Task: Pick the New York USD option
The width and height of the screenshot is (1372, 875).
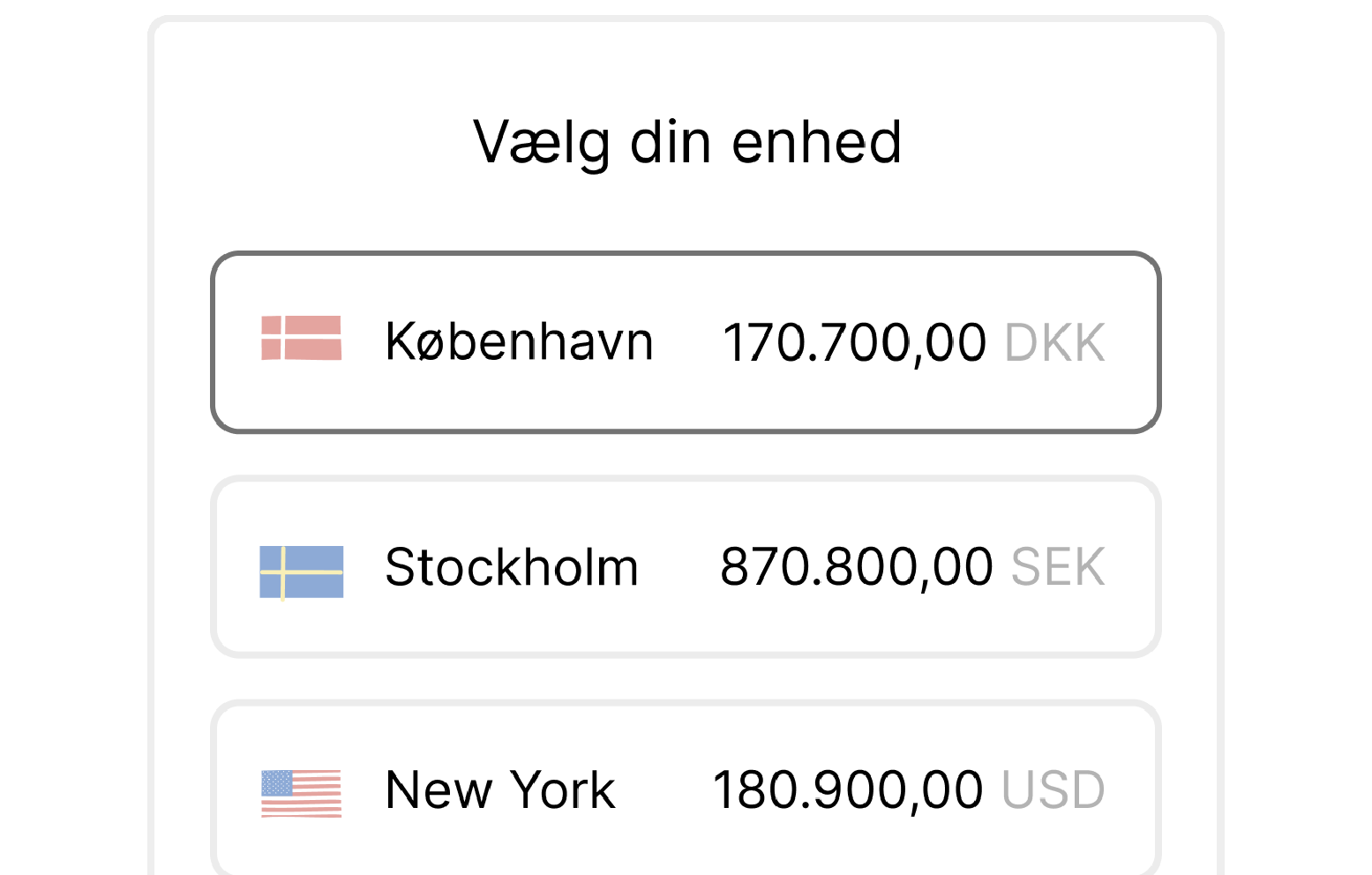Action: point(685,789)
